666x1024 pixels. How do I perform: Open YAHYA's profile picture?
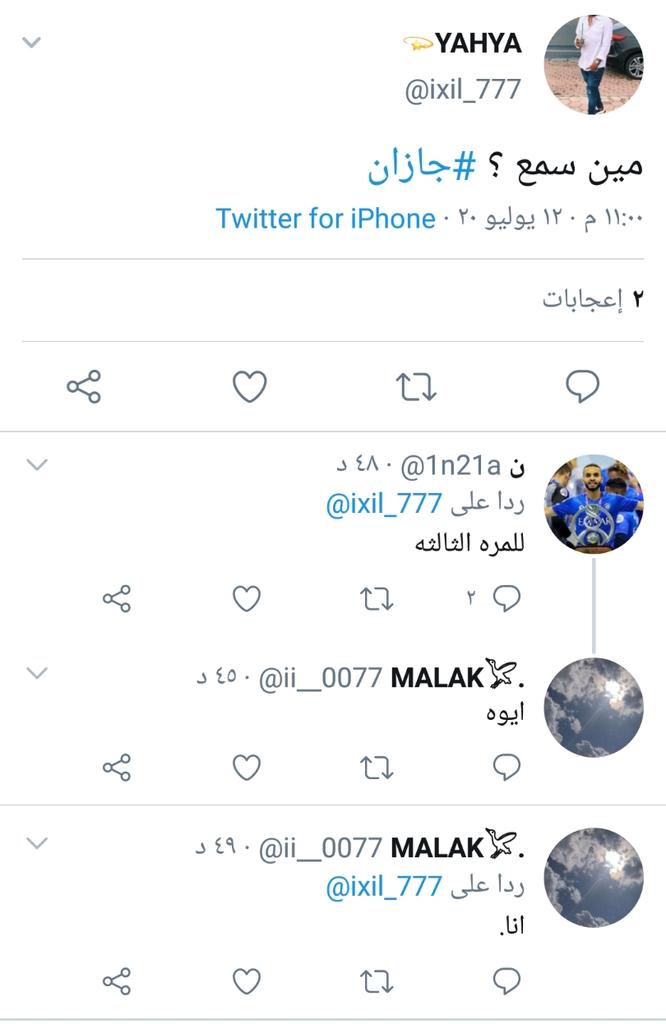coord(593,65)
